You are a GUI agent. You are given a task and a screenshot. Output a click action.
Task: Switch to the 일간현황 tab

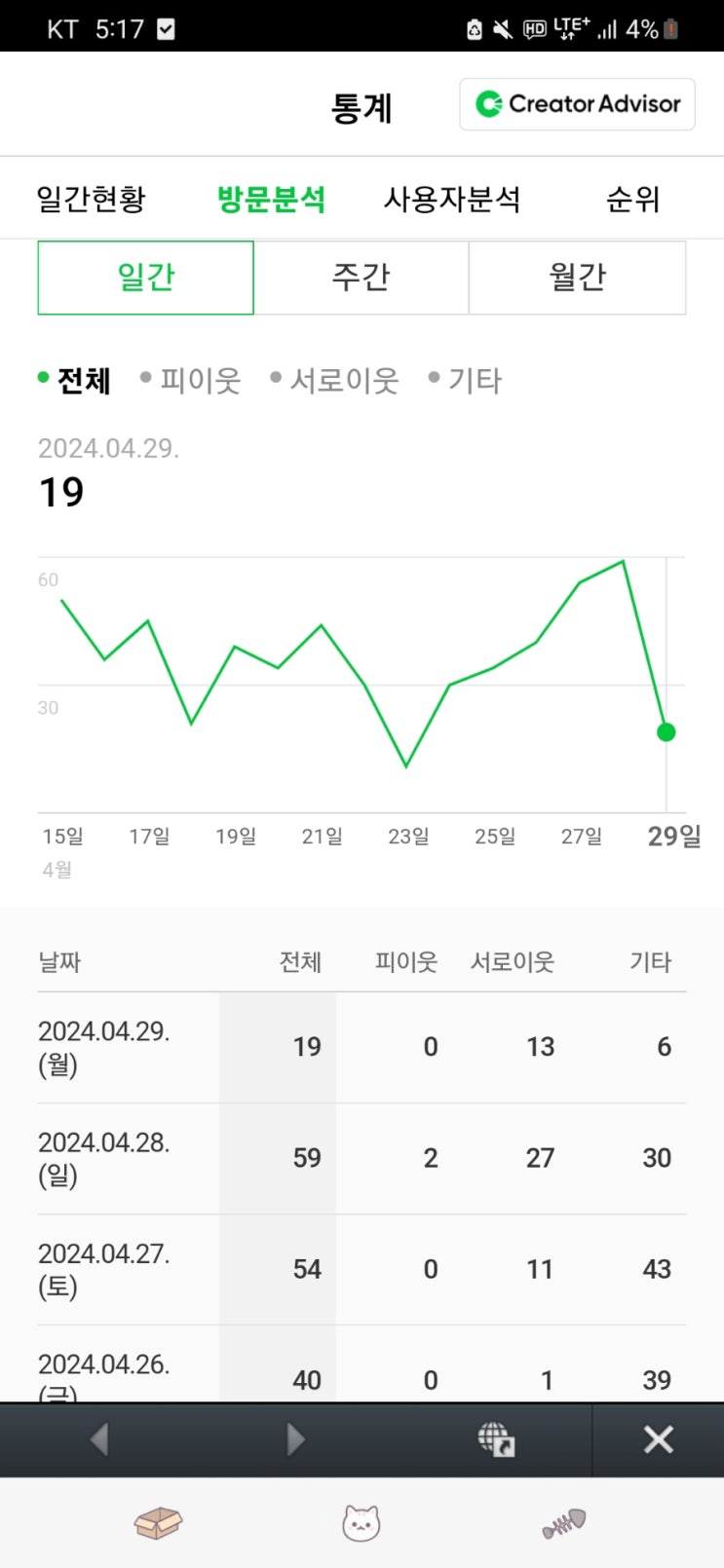91,200
